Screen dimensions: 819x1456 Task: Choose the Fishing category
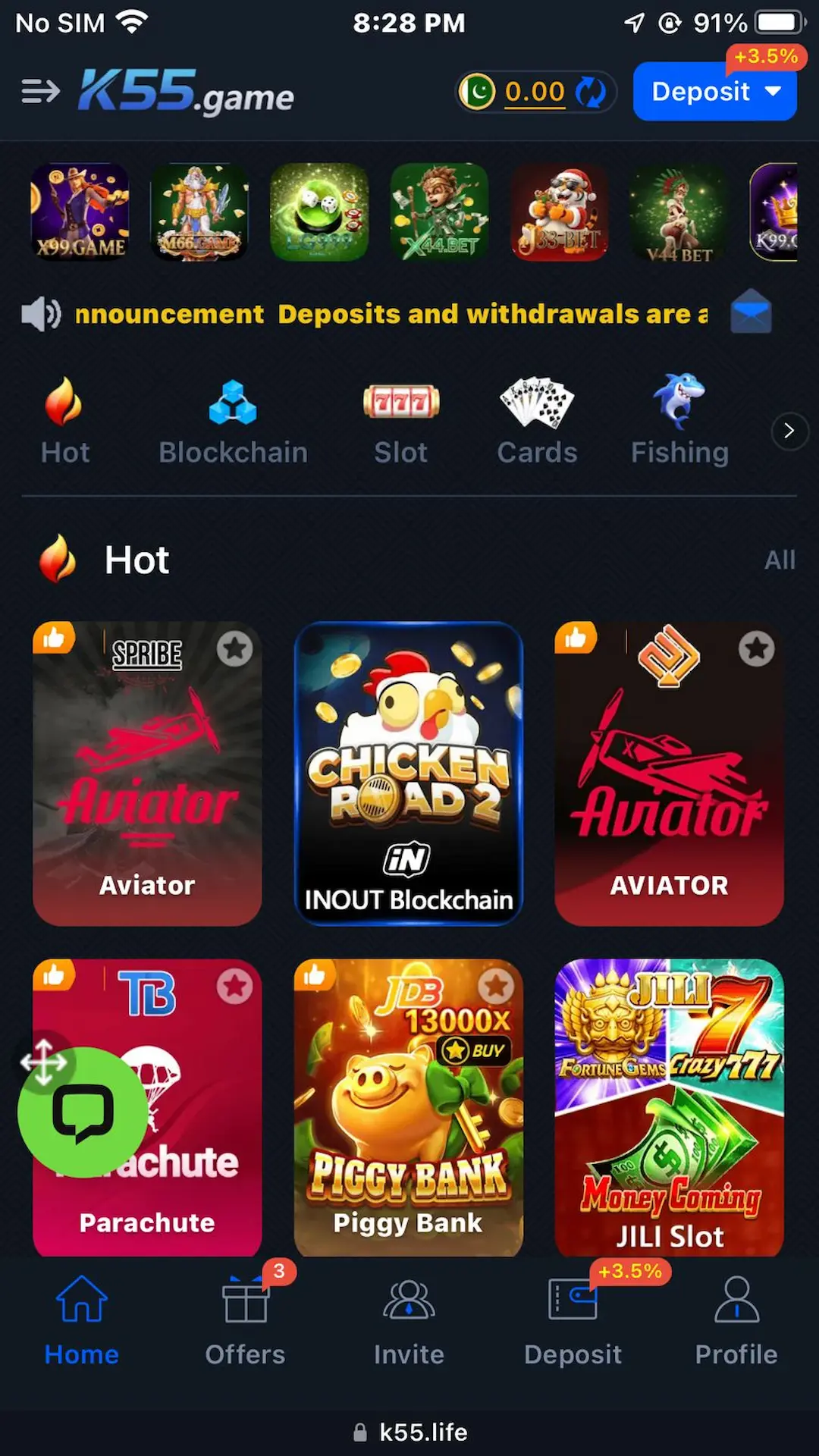coord(679,422)
